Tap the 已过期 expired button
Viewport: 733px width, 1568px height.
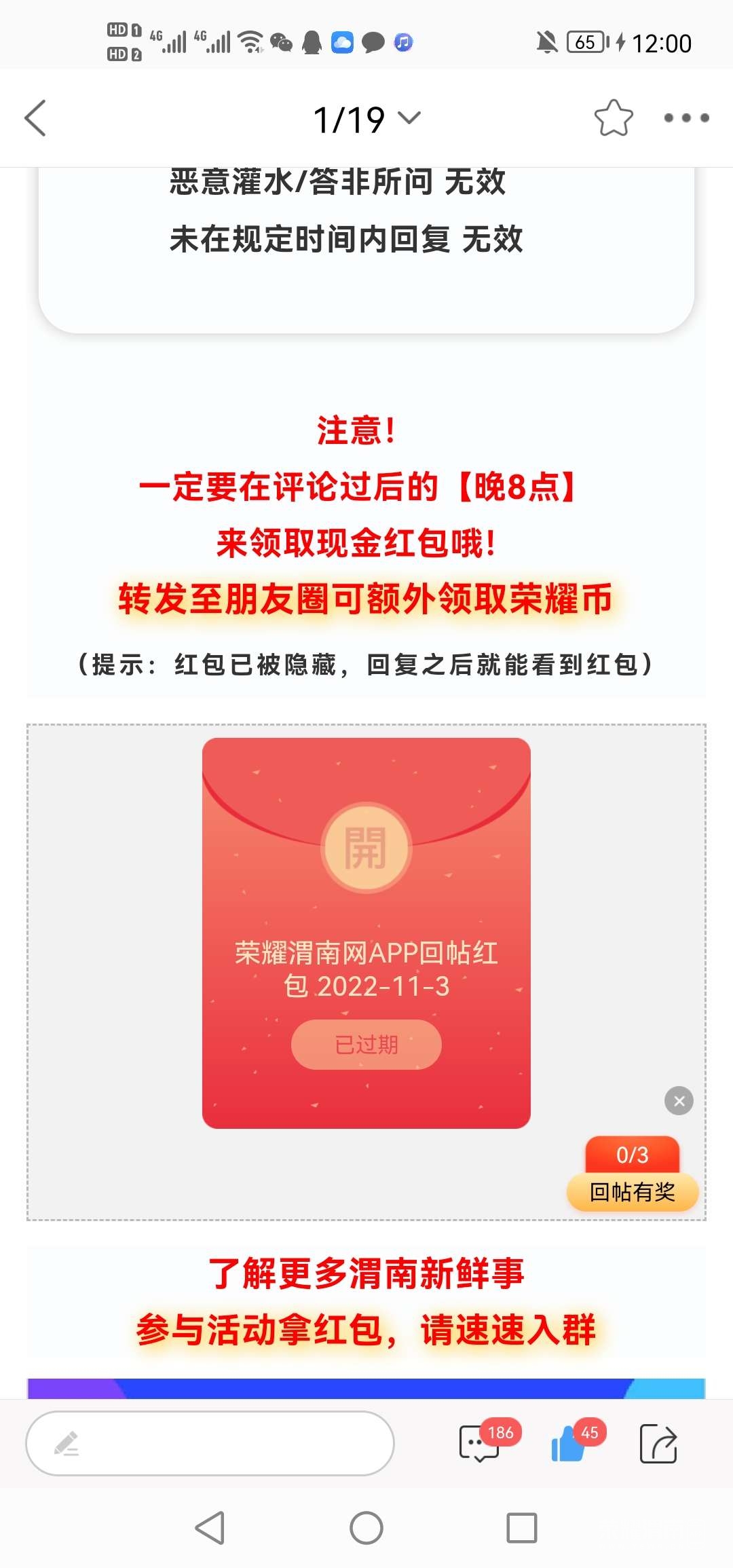point(366,1044)
